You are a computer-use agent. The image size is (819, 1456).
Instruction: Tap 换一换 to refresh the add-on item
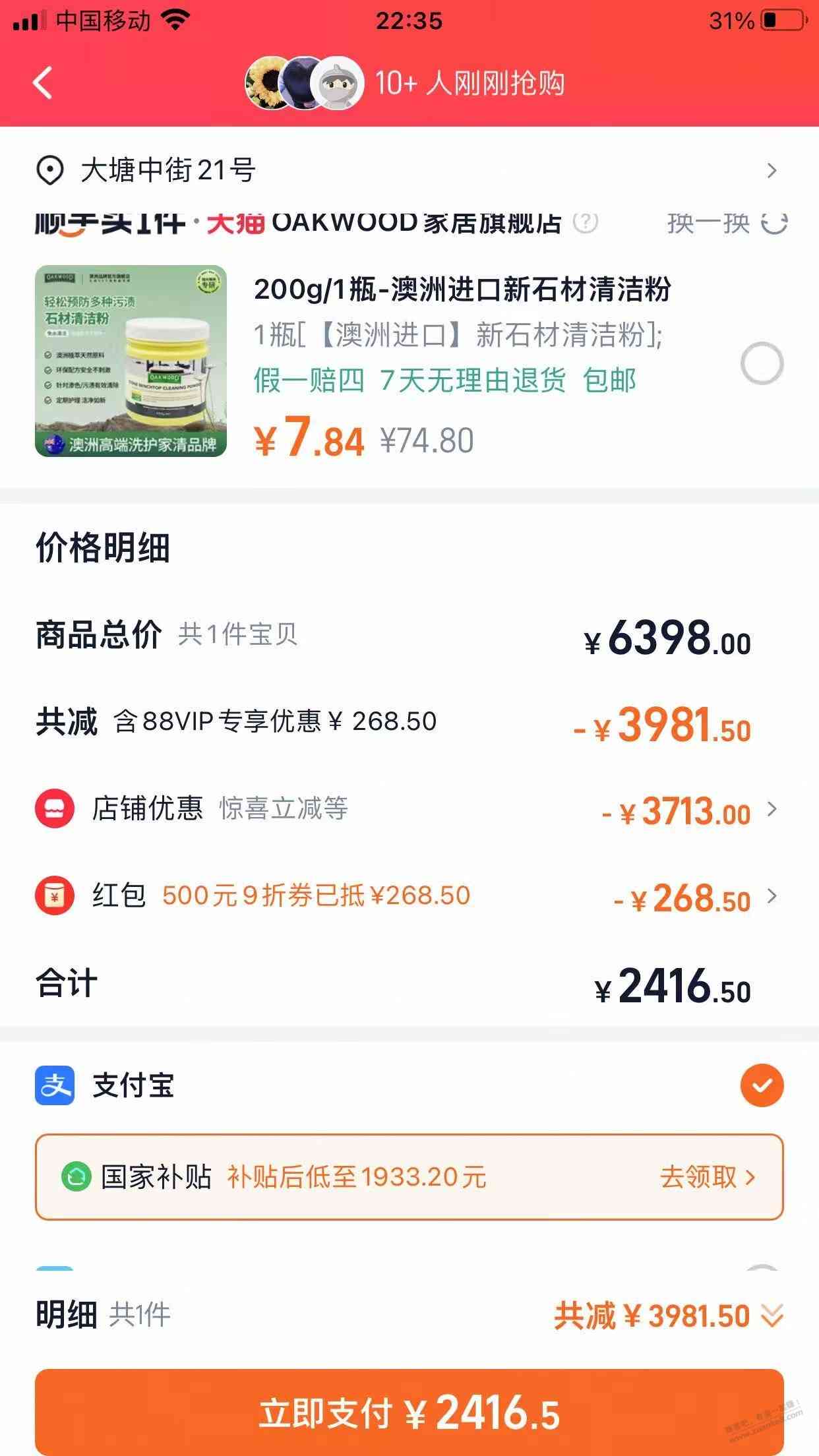pyautogui.click(x=727, y=224)
